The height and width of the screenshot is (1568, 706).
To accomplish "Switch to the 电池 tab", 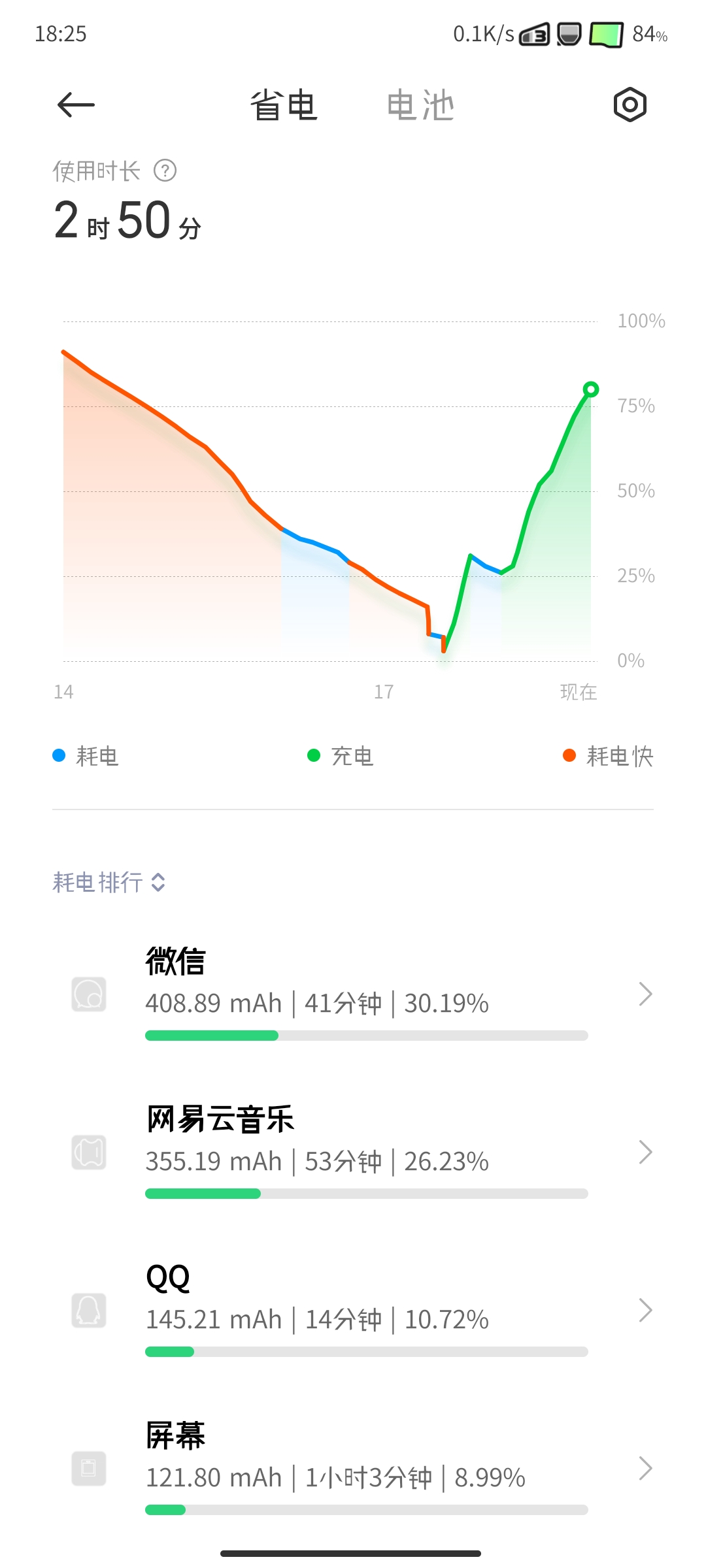I will 420,105.
